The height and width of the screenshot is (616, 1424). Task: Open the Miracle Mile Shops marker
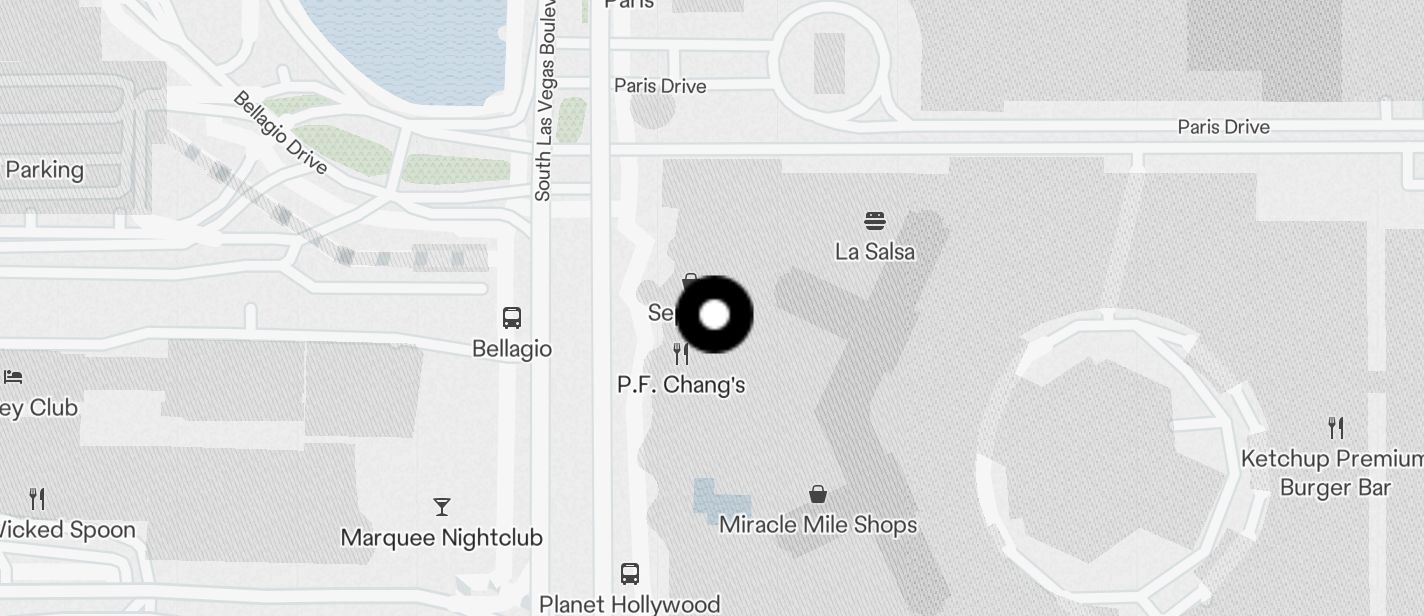(x=818, y=494)
